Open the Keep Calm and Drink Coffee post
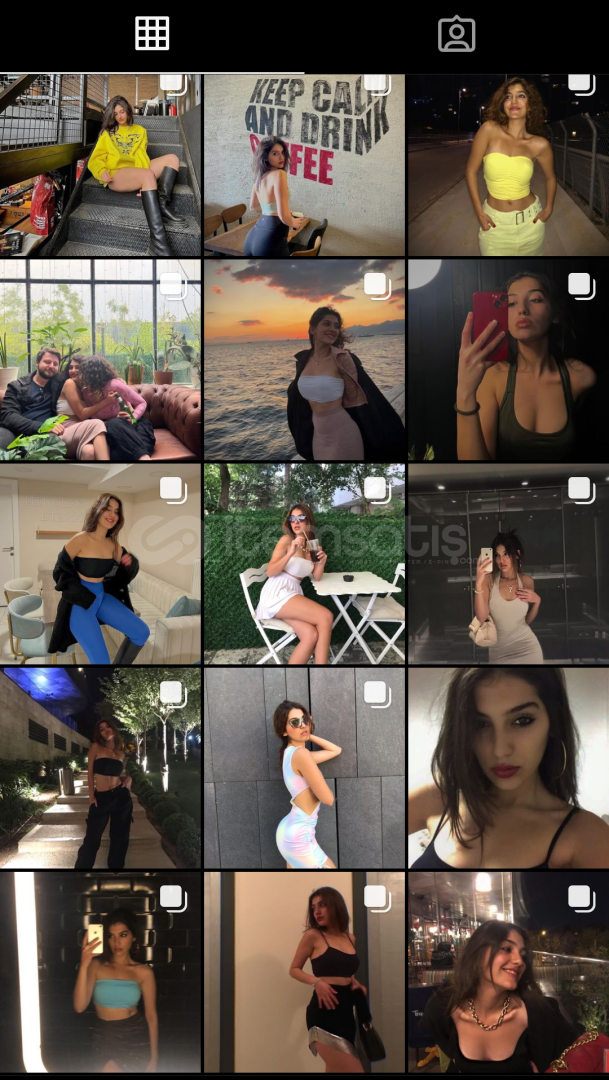The width and height of the screenshot is (609, 1080). pos(304,165)
